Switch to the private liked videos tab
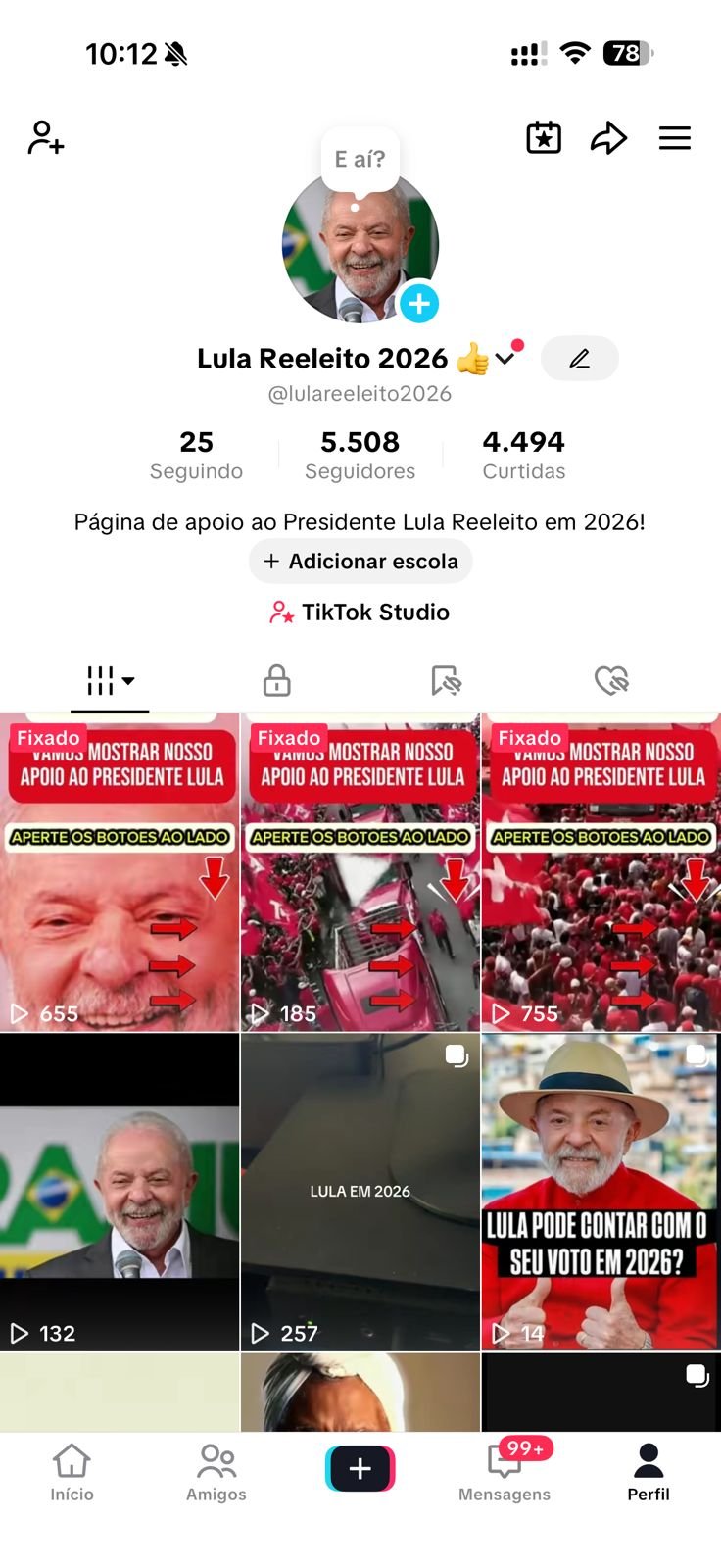The width and height of the screenshot is (721, 1568). click(611, 680)
